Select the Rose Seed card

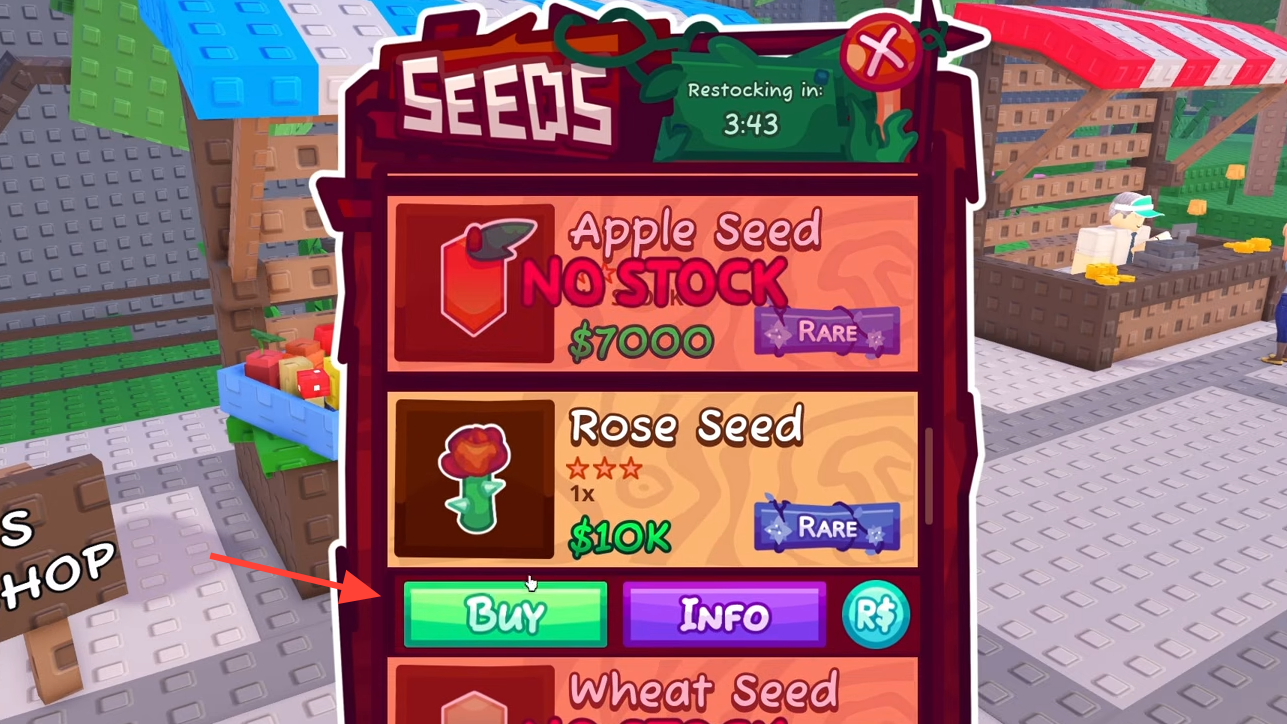pyautogui.click(x=652, y=480)
